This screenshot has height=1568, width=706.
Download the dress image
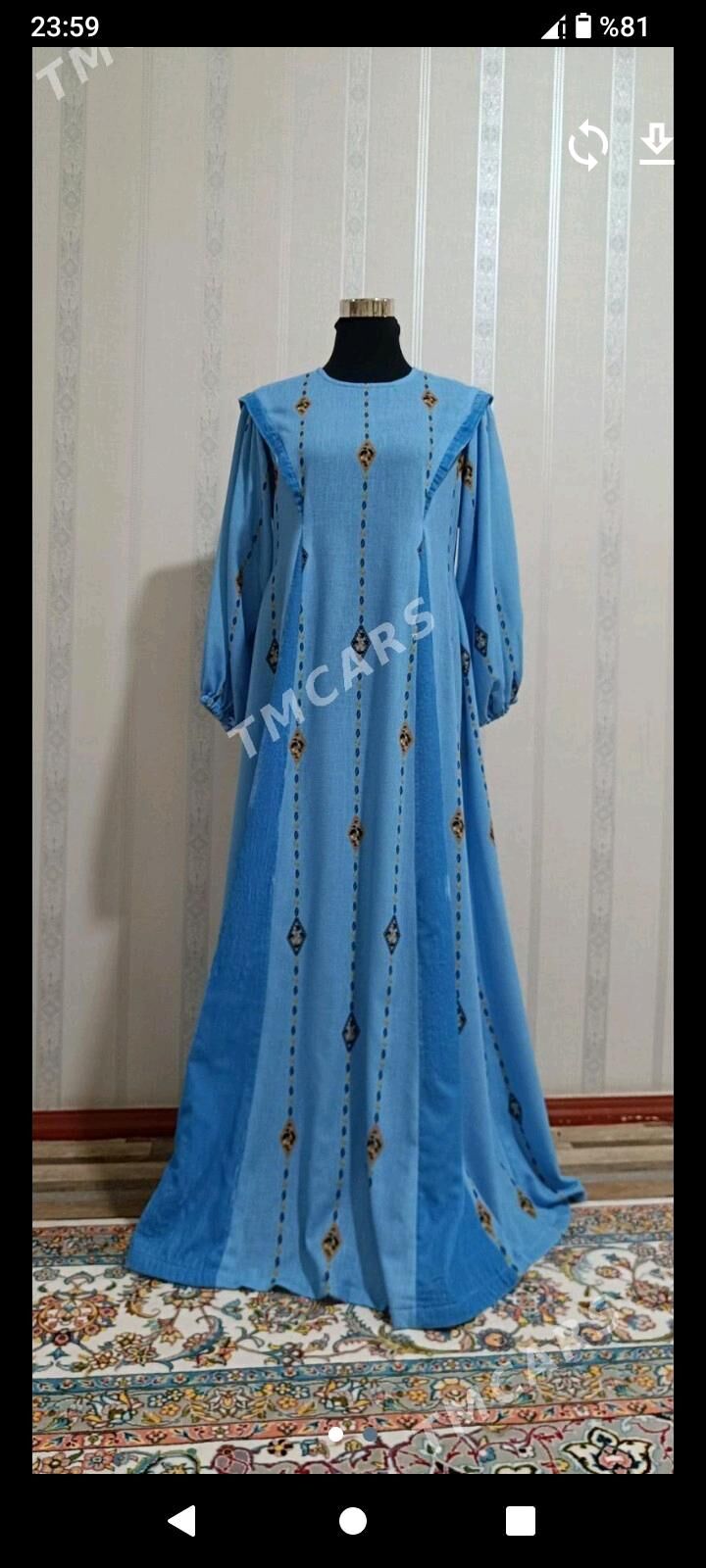656,145
